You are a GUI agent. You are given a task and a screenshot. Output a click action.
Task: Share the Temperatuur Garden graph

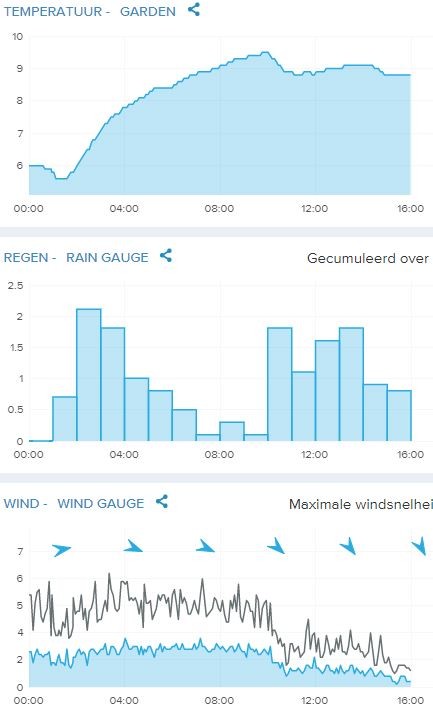194,10
